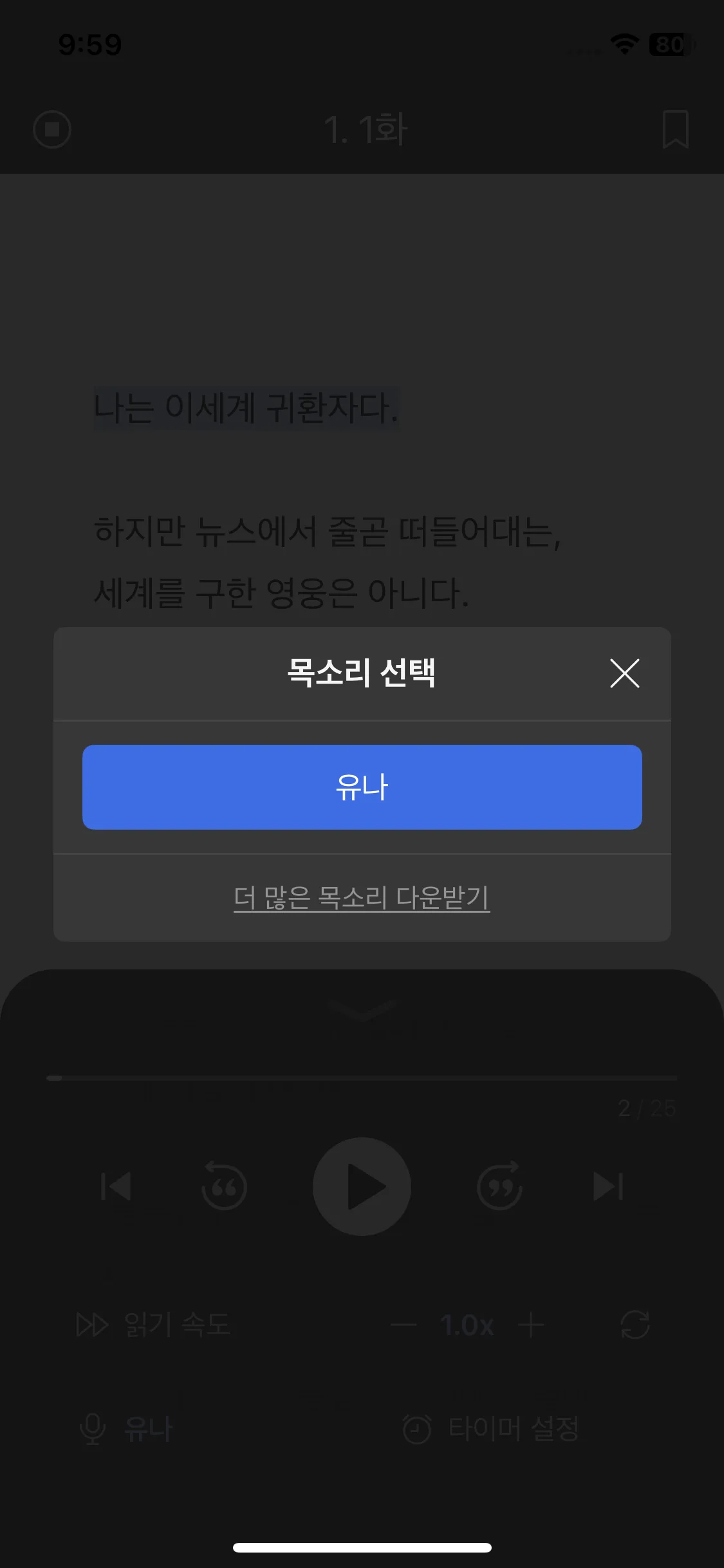The width and height of the screenshot is (724, 1568).
Task: Open the 더 많은 목소리 다운받기 link
Action: tap(362, 897)
